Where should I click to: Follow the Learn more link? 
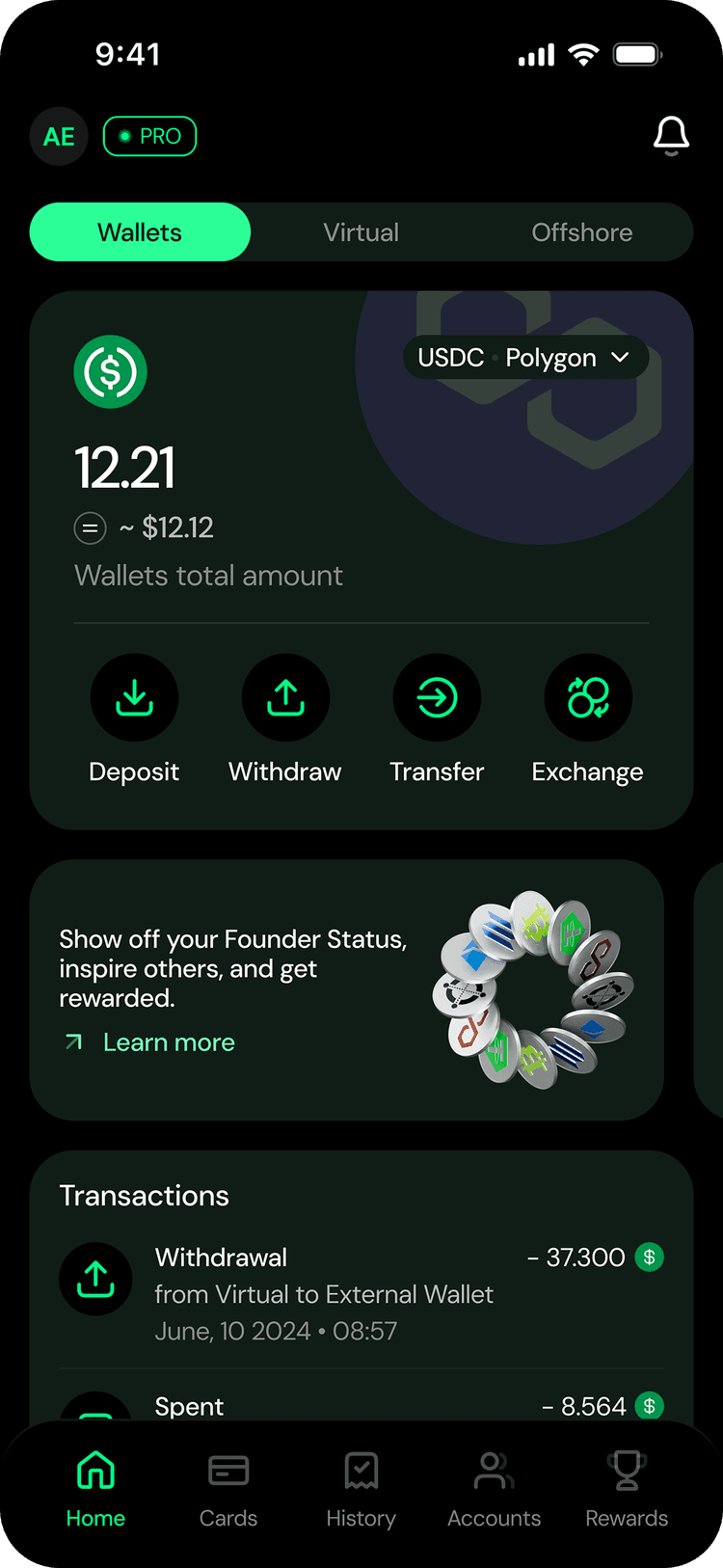click(x=169, y=1042)
